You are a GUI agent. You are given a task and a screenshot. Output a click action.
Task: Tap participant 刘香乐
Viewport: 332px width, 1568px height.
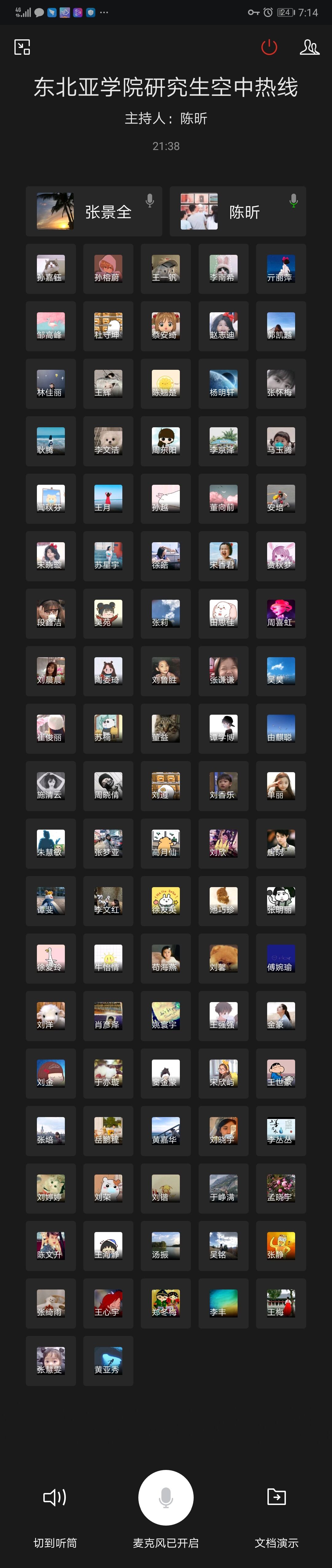coord(223,786)
